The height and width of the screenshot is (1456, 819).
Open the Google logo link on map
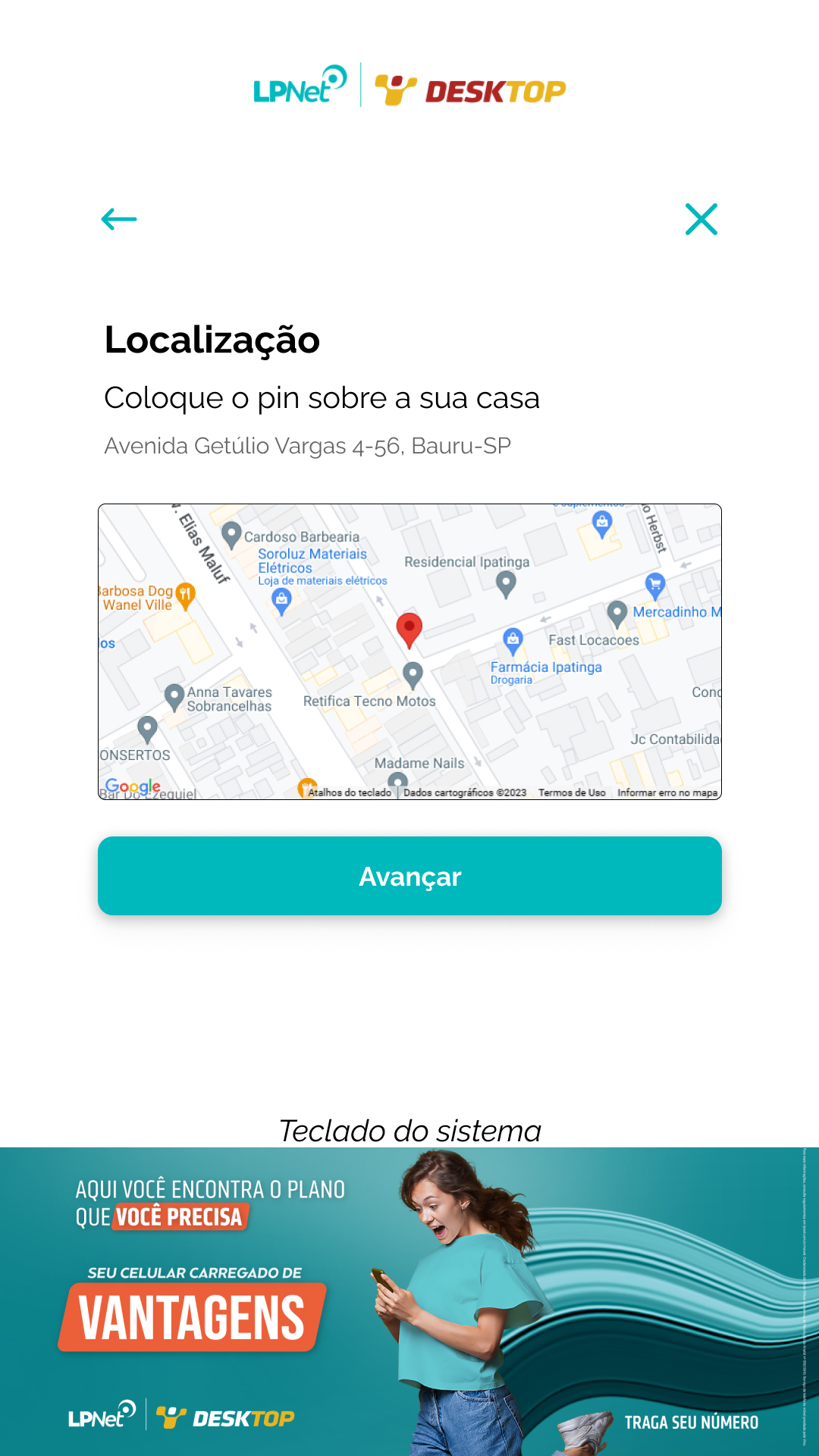coord(133,786)
